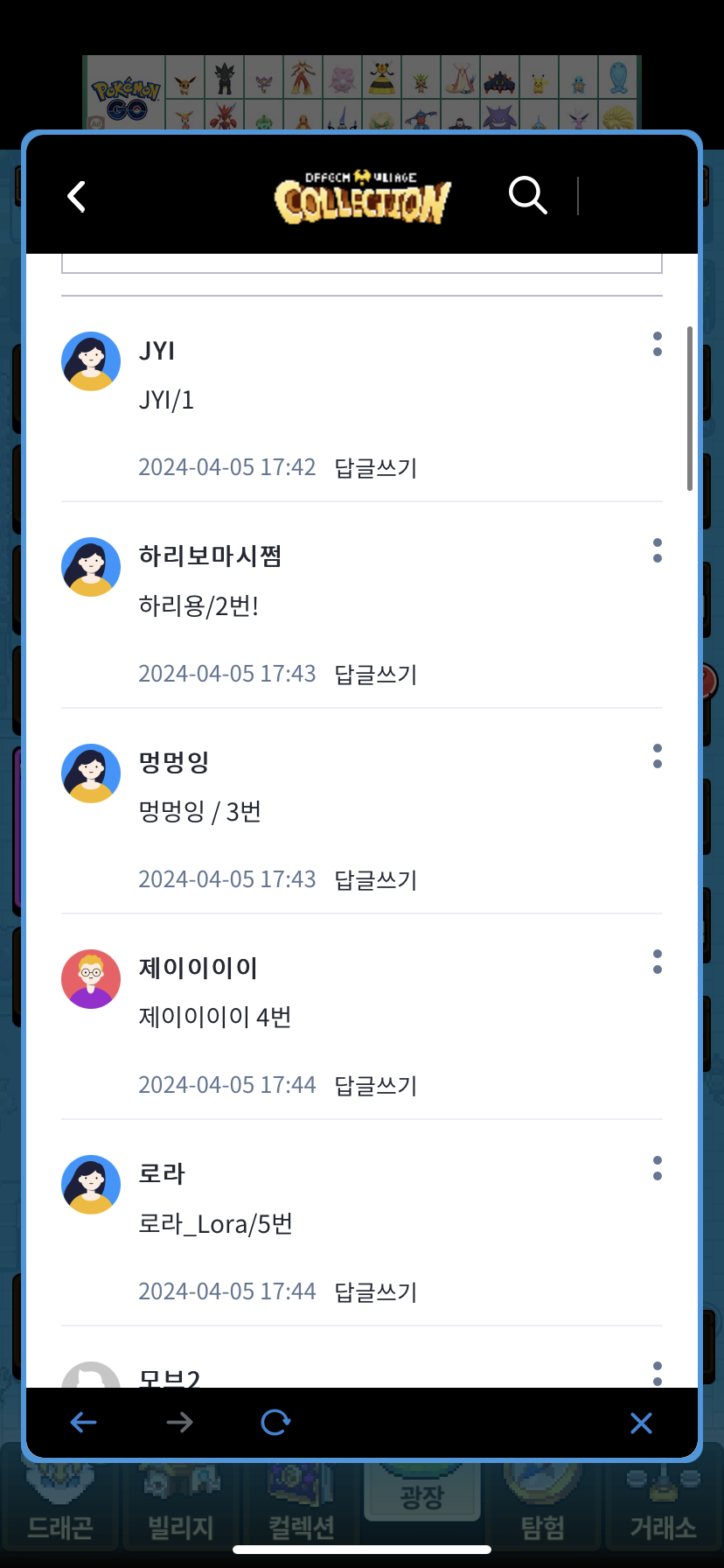Tap 답글쓰기 under 멍멍잉's comment

tap(376, 880)
